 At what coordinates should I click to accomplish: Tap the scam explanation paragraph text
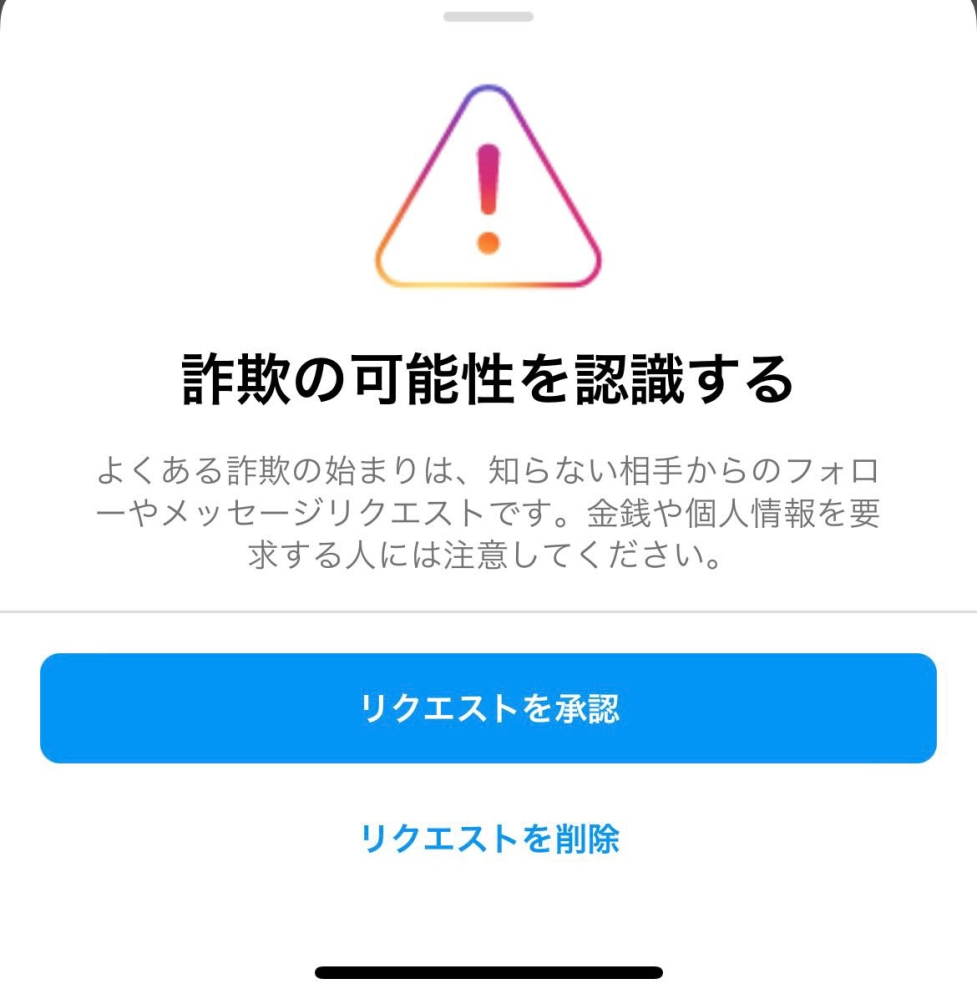488,513
